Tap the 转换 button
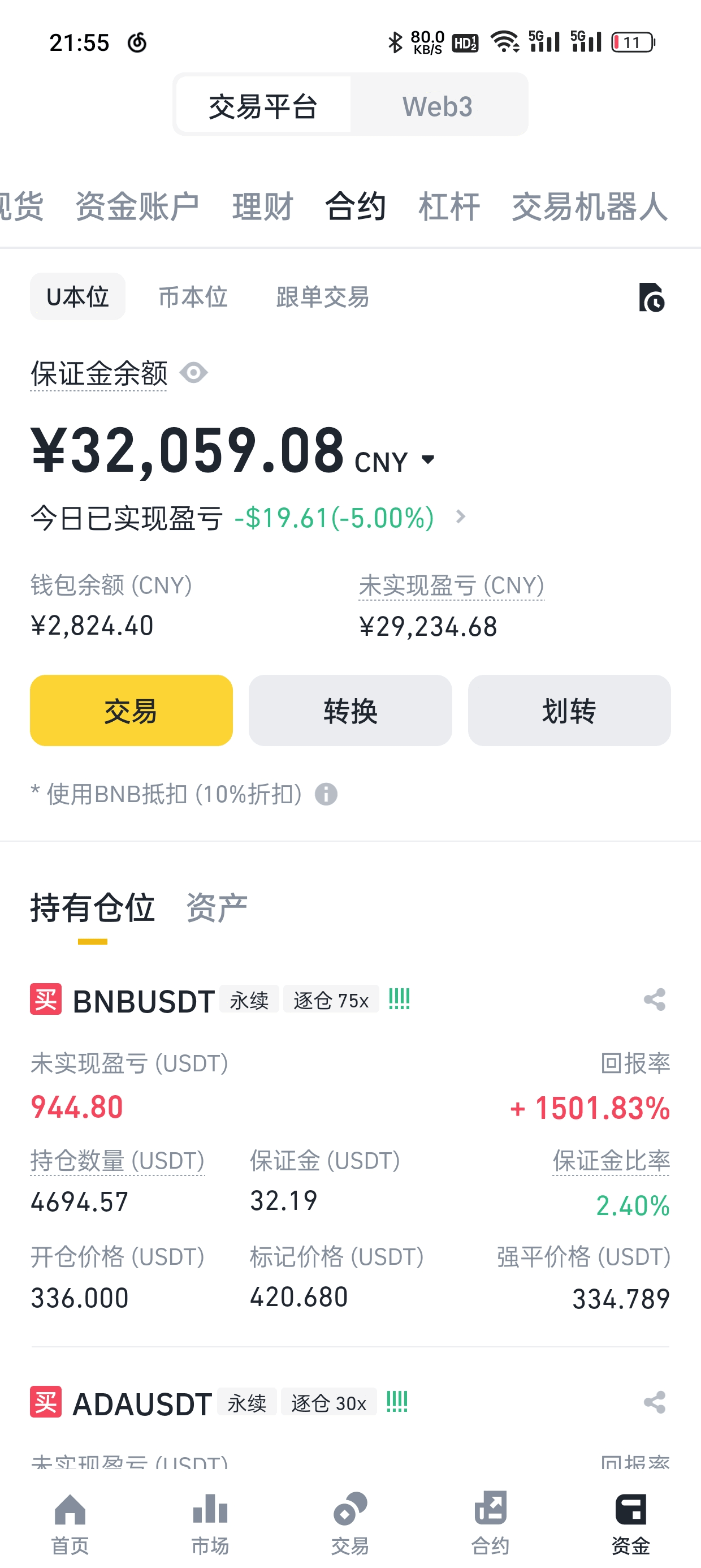701x1568 pixels. tap(350, 710)
